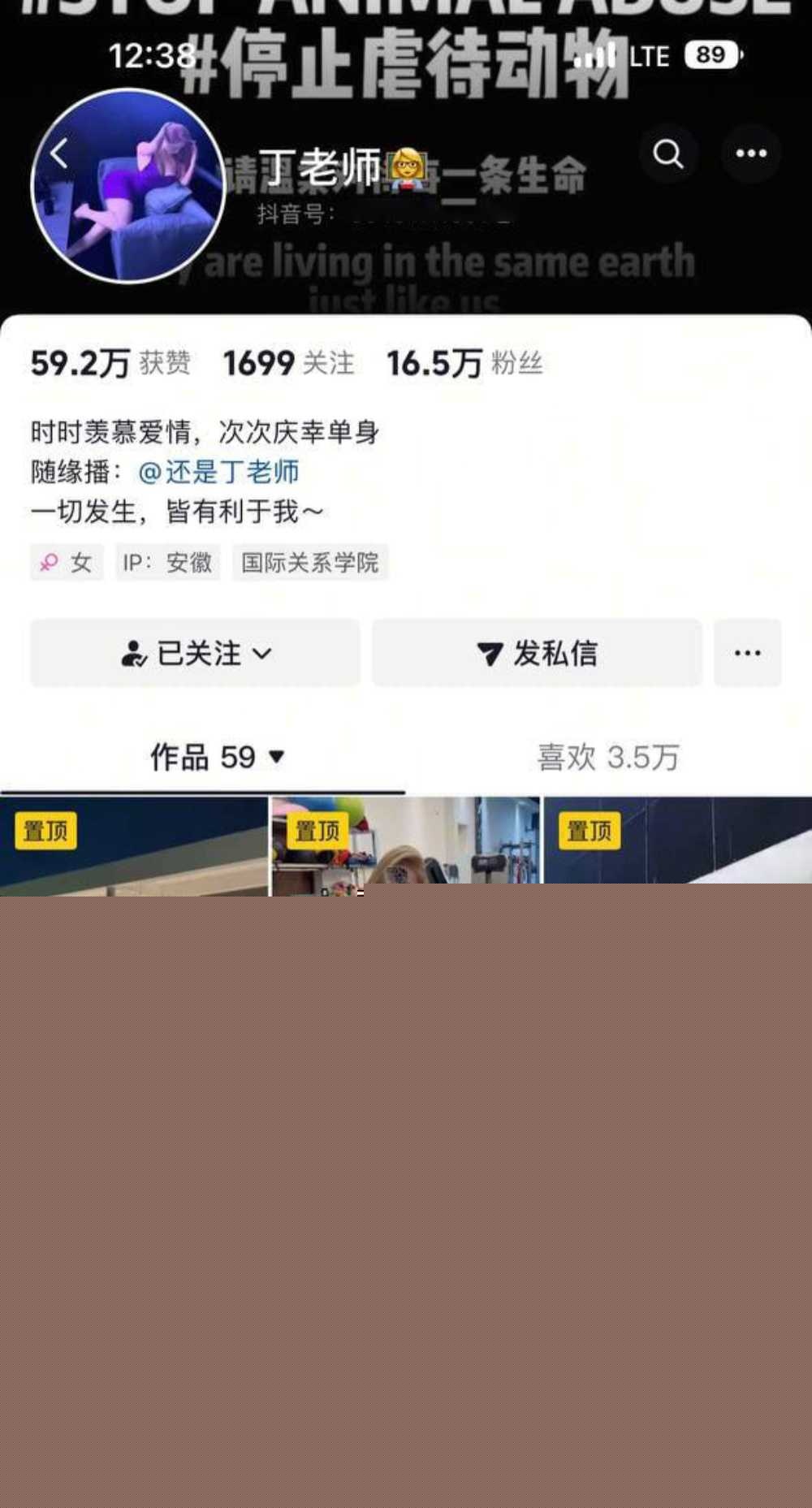
Task: Open the third pinned 置顶 video
Action: coord(676,845)
